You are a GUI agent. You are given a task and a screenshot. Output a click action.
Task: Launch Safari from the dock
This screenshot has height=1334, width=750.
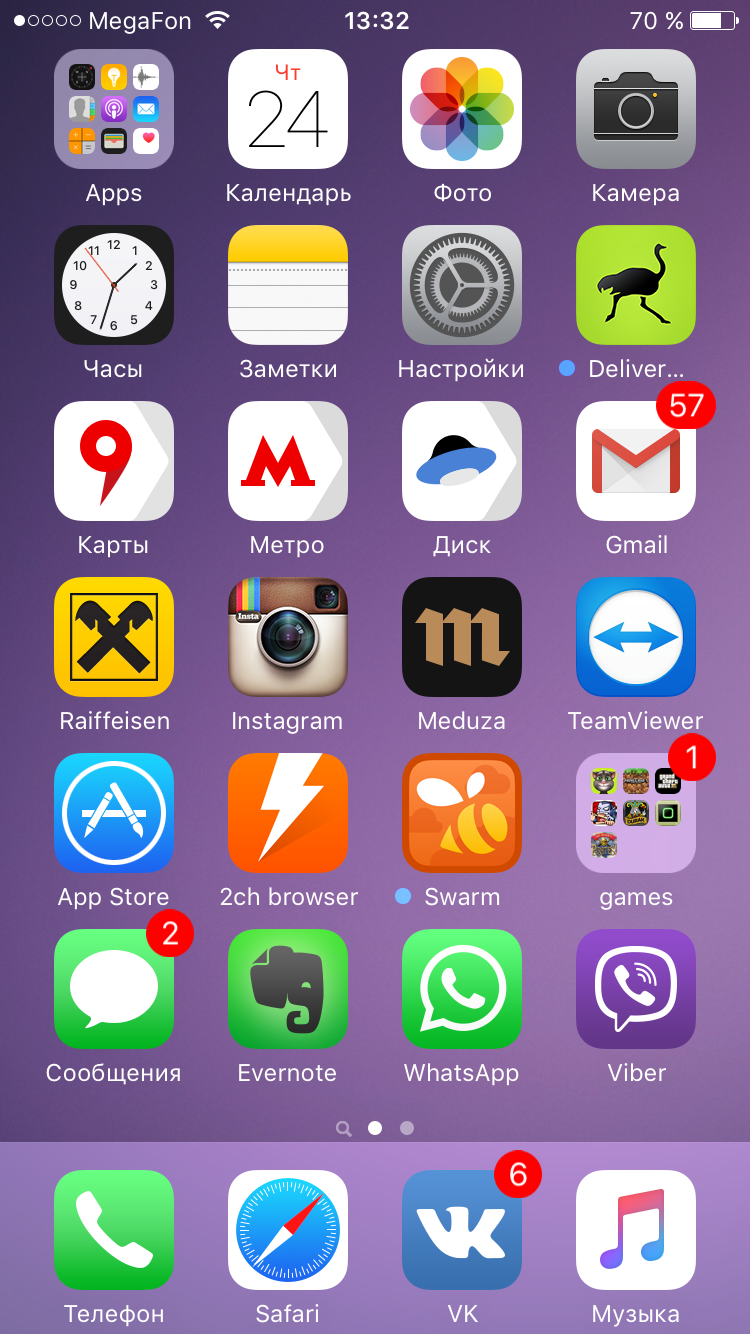coord(288,1230)
